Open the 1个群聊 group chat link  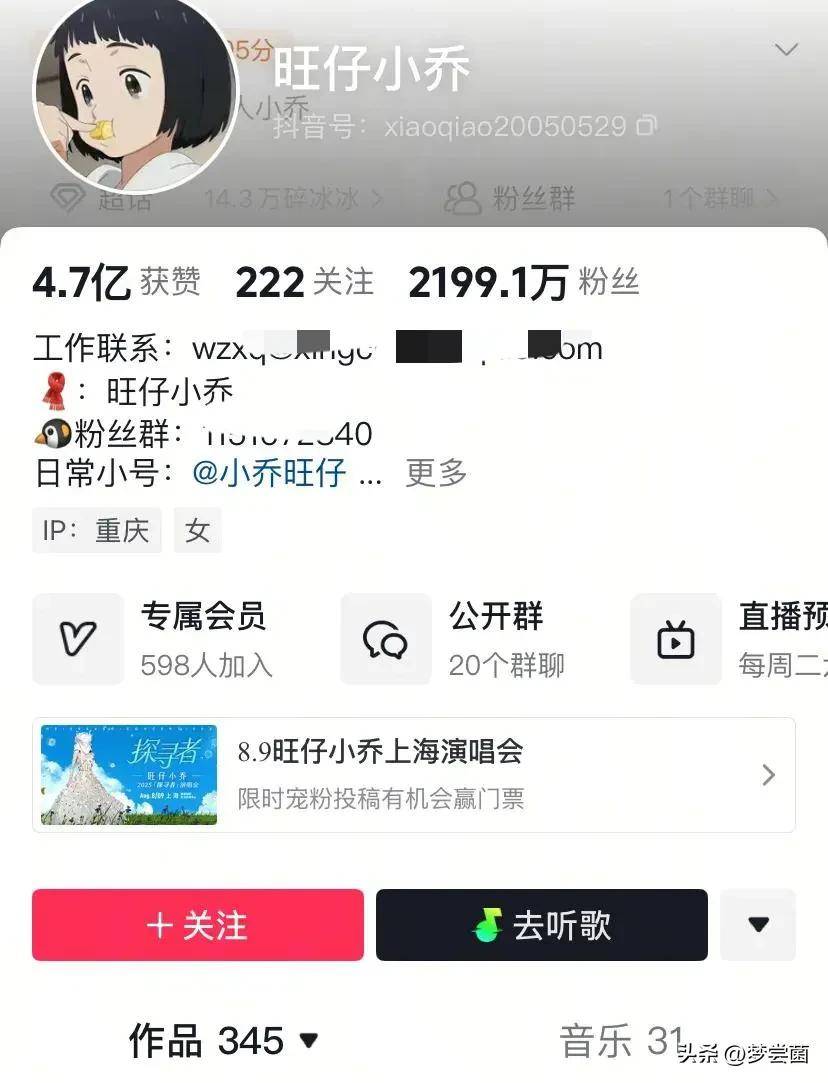(719, 198)
